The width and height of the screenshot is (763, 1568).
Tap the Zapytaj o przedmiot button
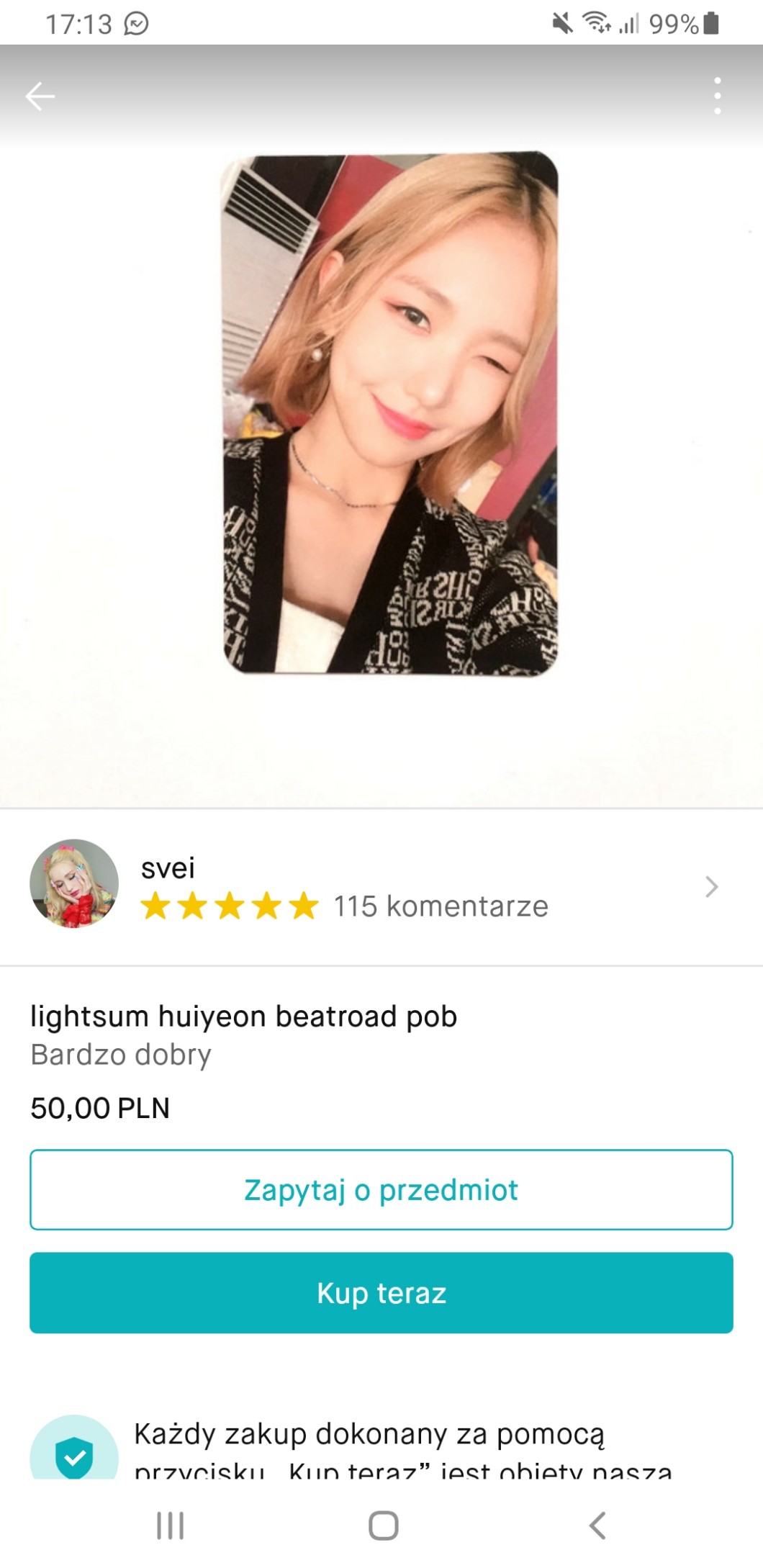pyautogui.click(x=381, y=1190)
